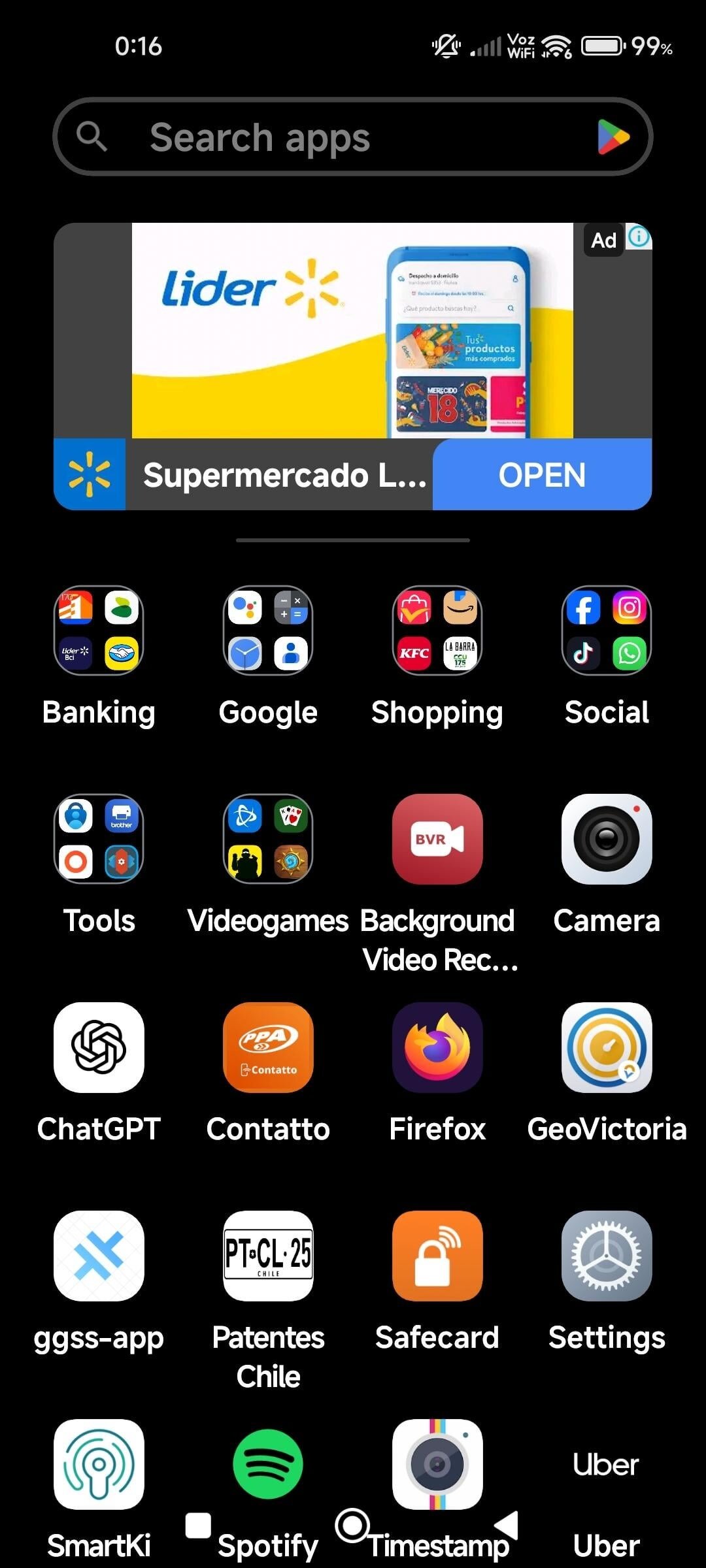Open the Banking folder
Screen dimensions: 706x1568
pyautogui.click(x=98, y=630)
